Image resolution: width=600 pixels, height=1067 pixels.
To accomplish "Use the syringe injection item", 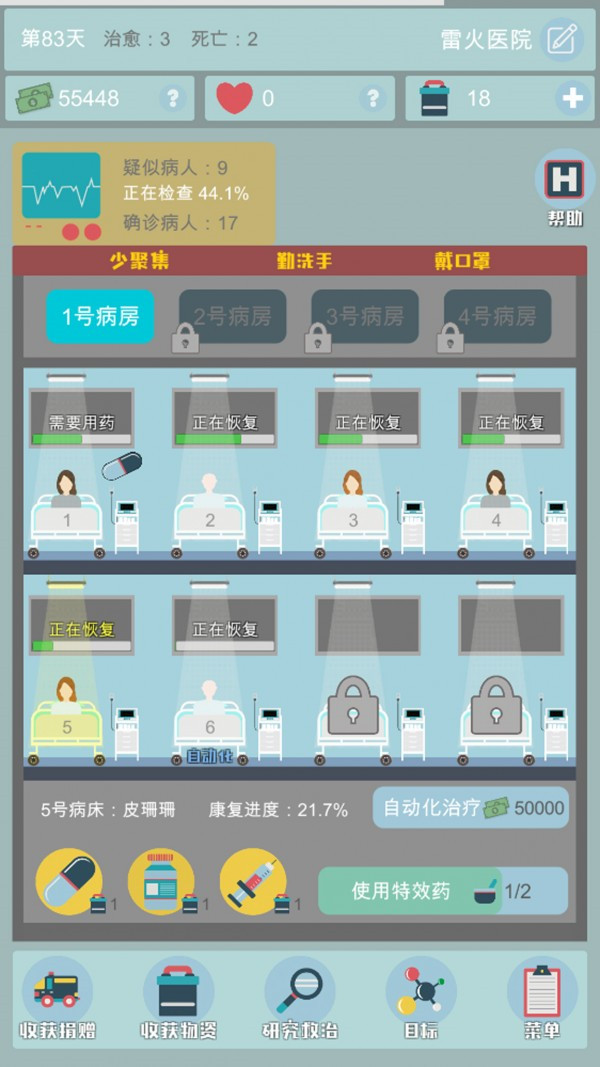I will pos(252,880).
